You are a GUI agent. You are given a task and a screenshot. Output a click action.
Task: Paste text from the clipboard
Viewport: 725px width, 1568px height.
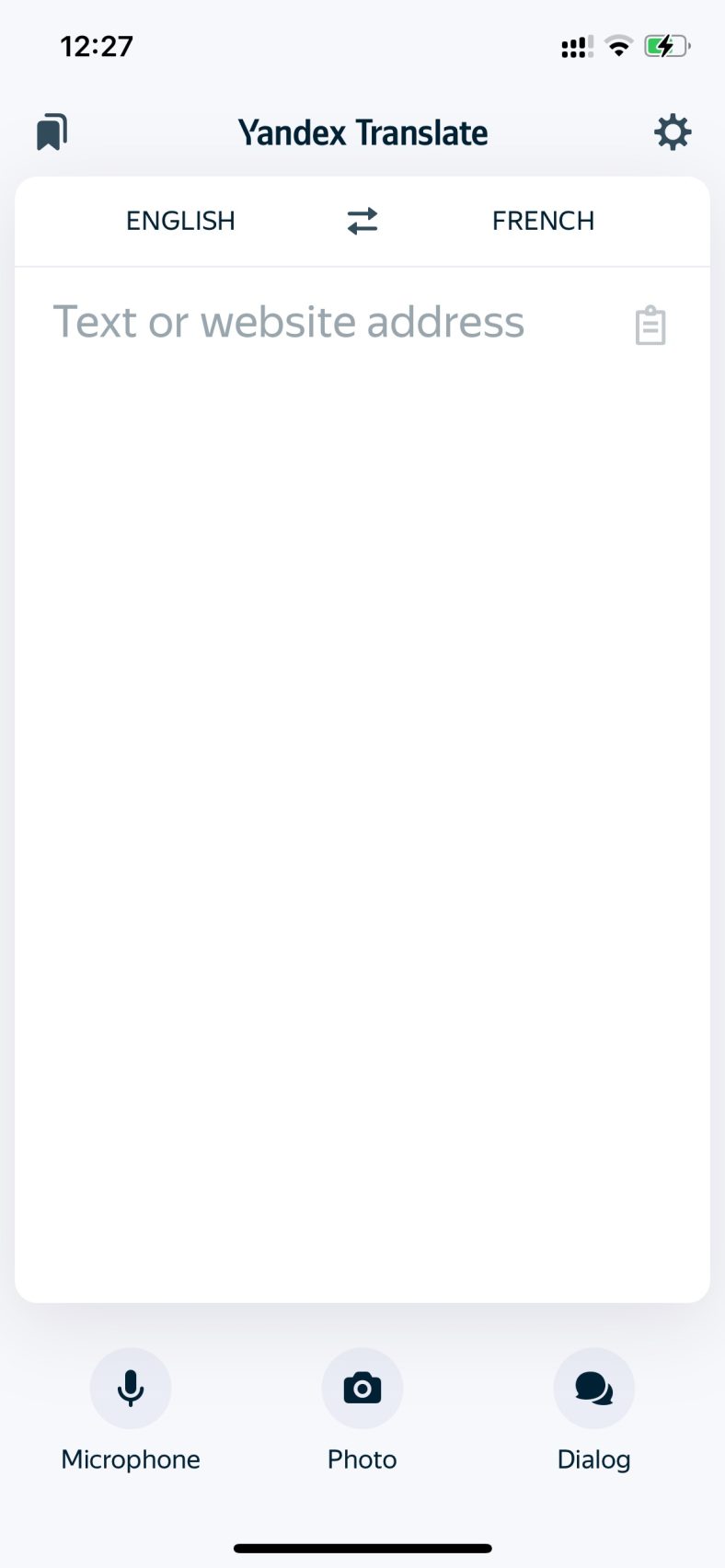coord(650,326)
